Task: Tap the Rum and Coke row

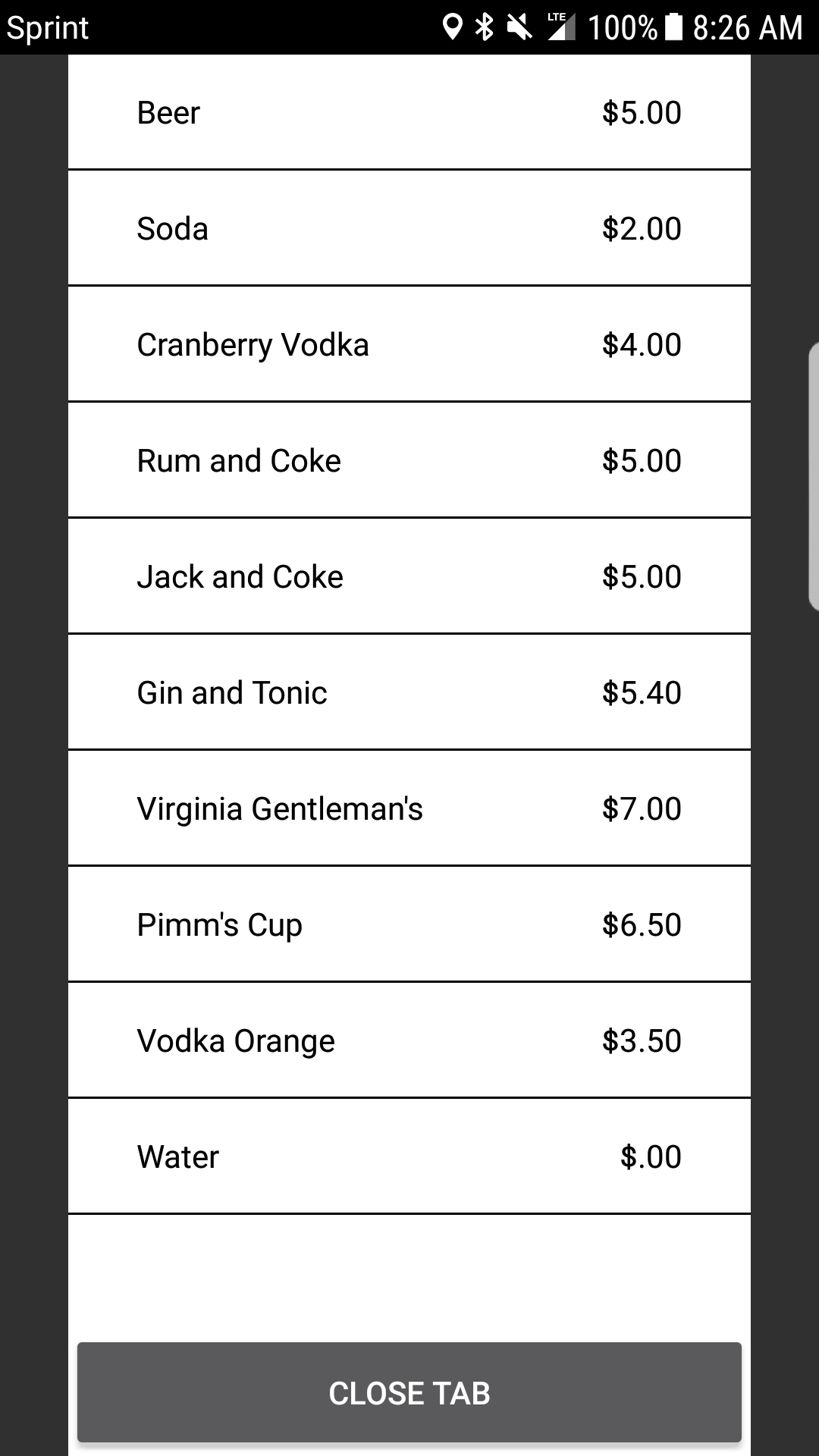Action: point(409,460)
